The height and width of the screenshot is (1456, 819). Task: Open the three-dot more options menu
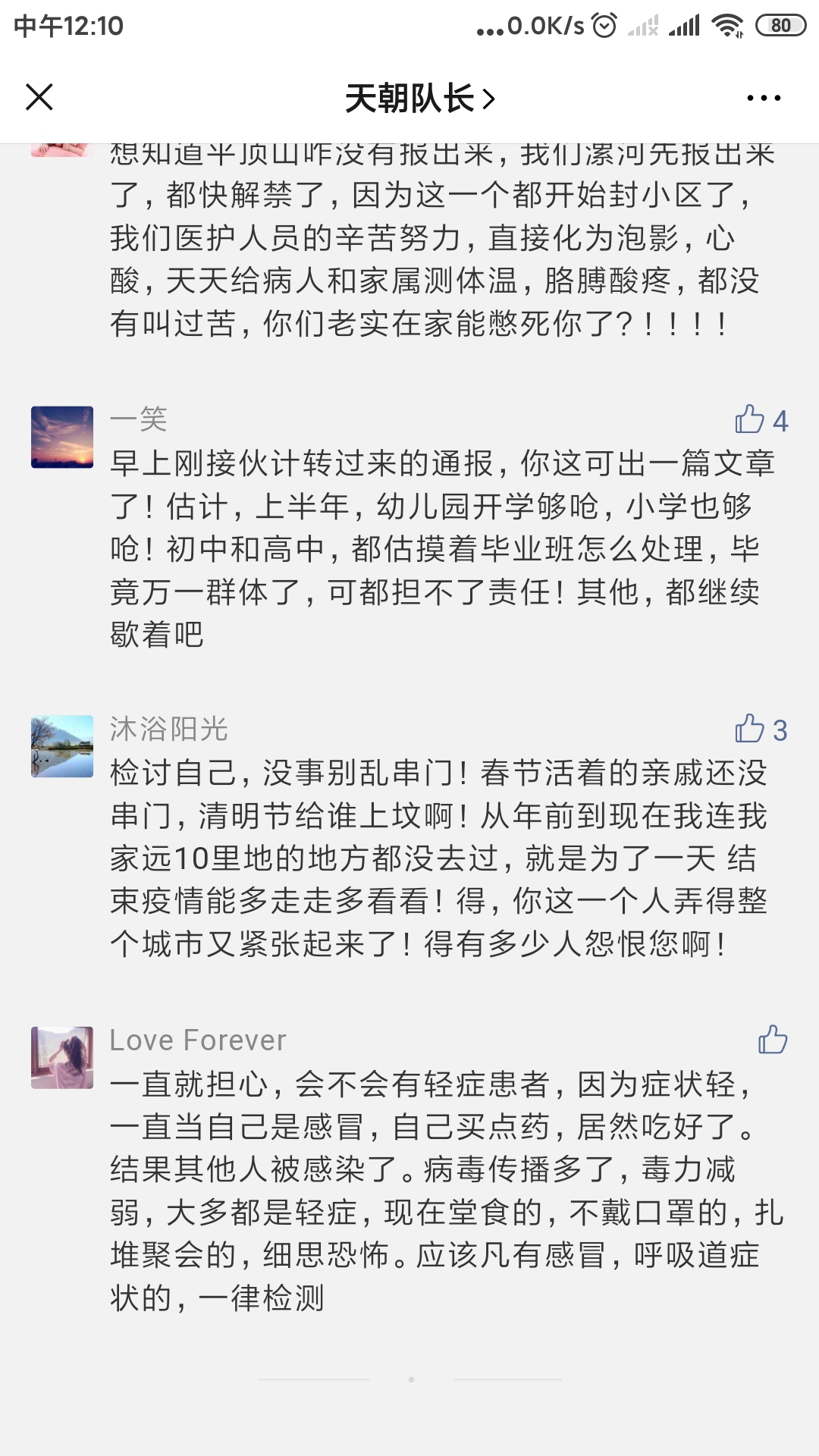763,98
